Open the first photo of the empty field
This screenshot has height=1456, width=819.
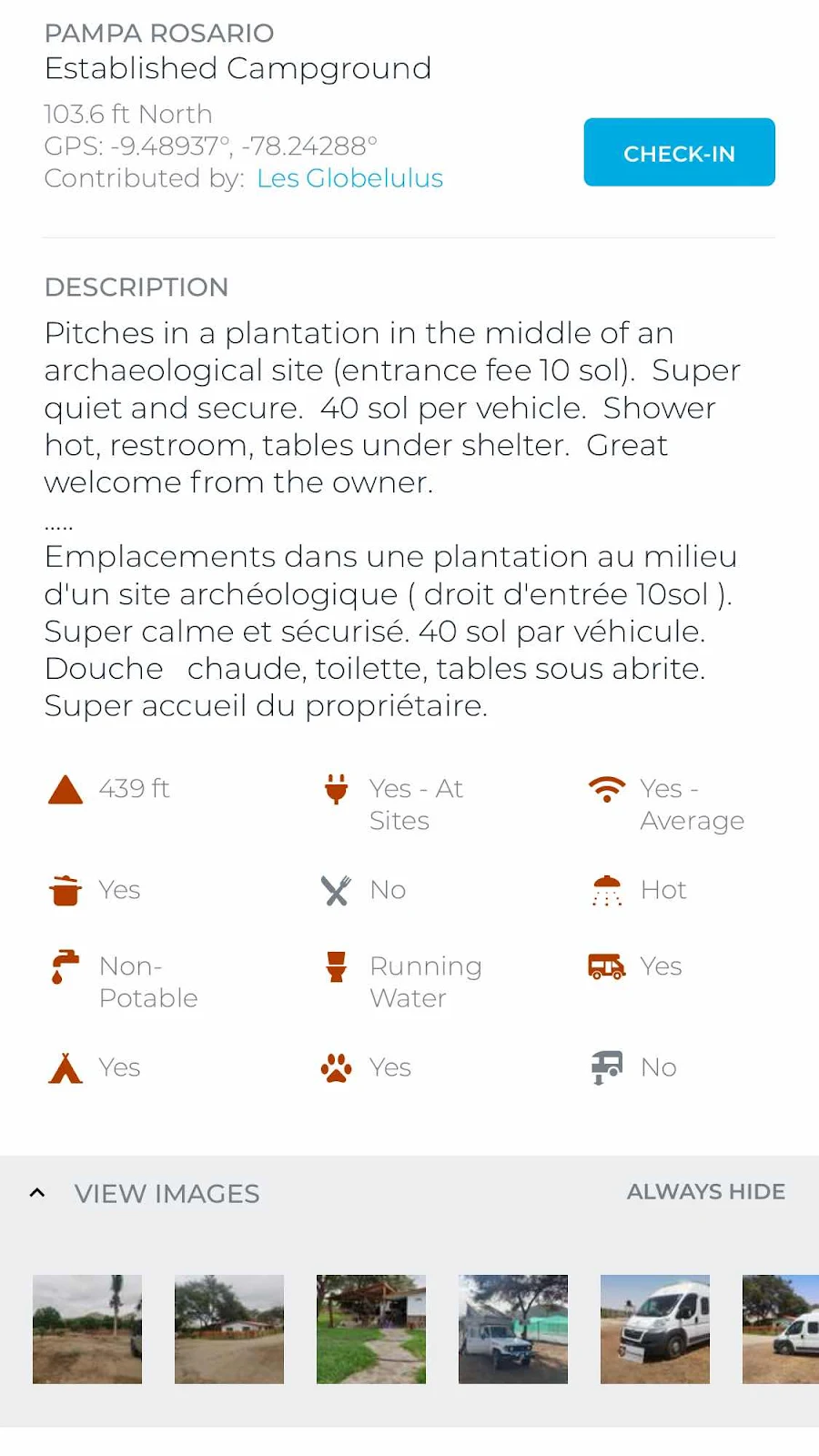87,1329
